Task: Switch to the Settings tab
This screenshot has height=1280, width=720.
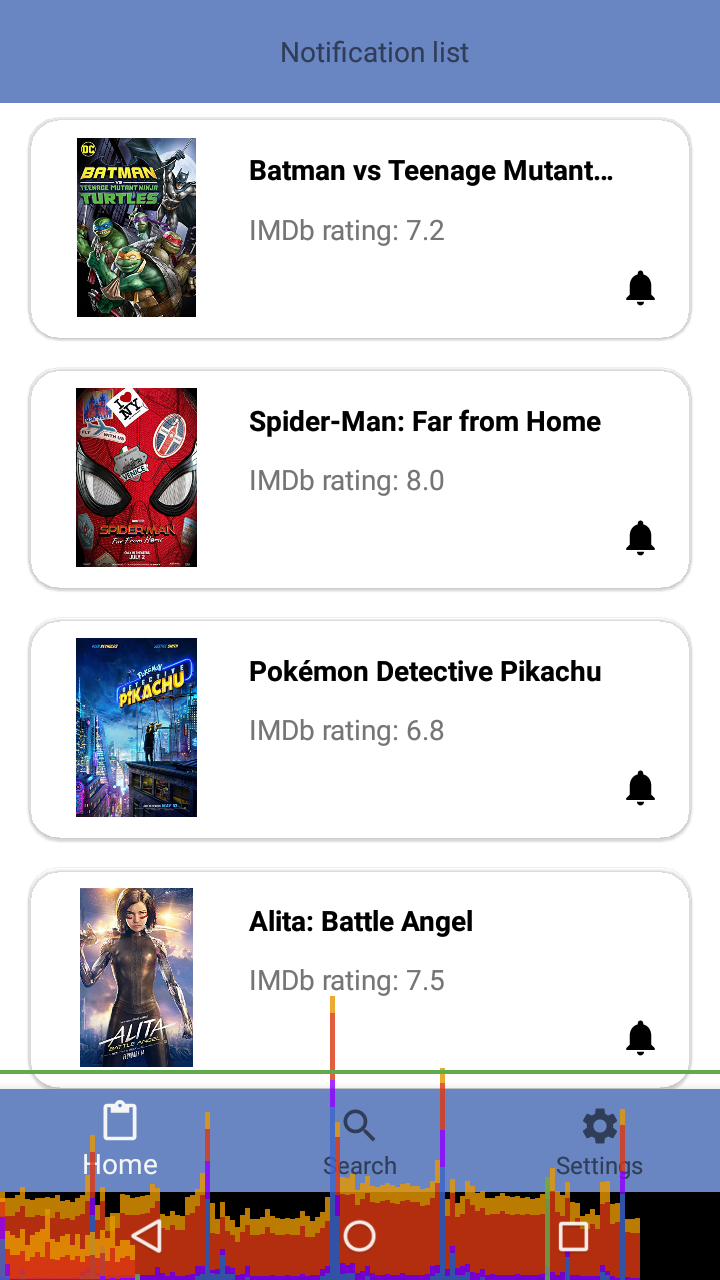Action: coord(599,1140)
